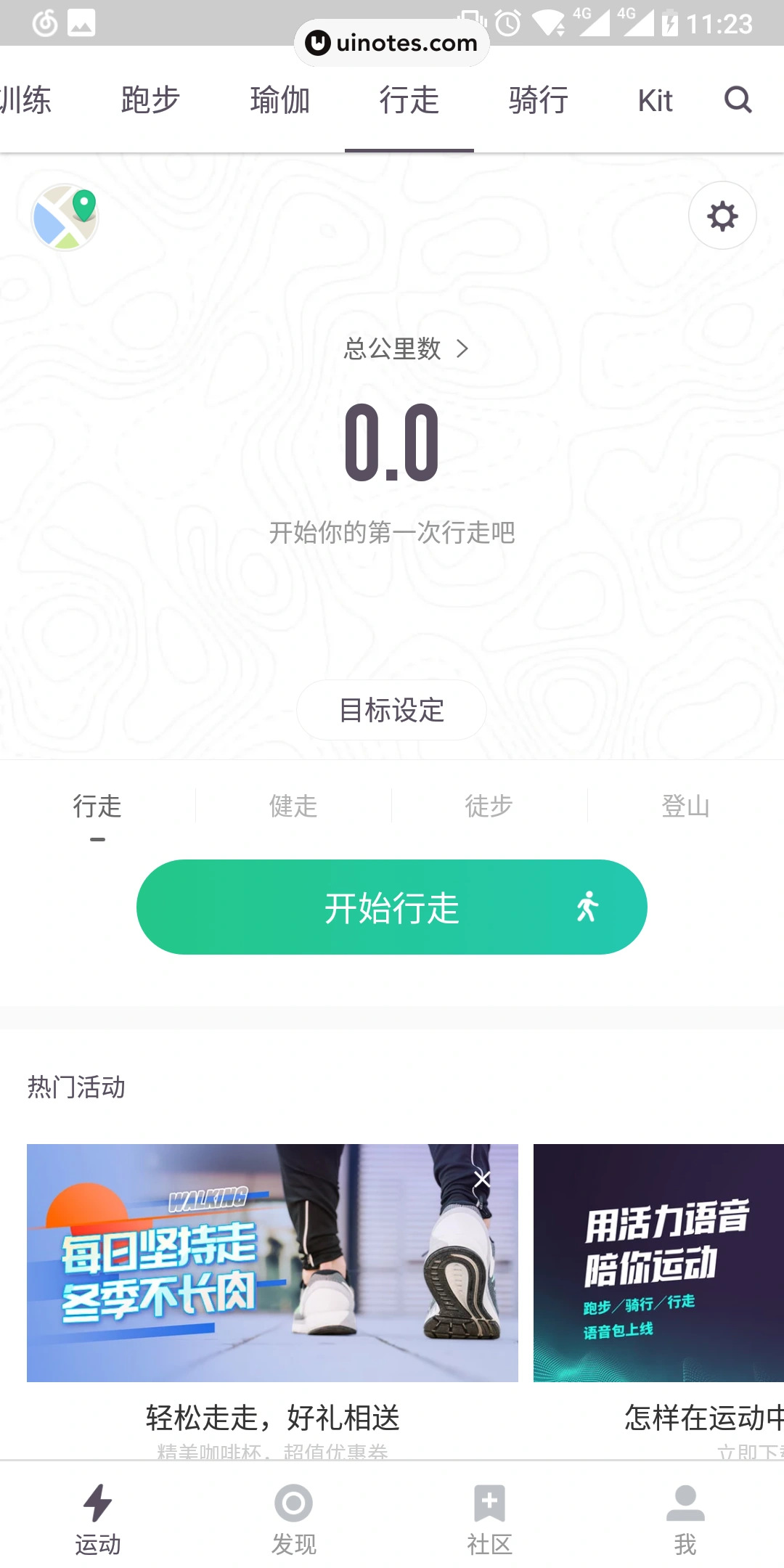Open 跑步 running tab

(x=150, y=99)
